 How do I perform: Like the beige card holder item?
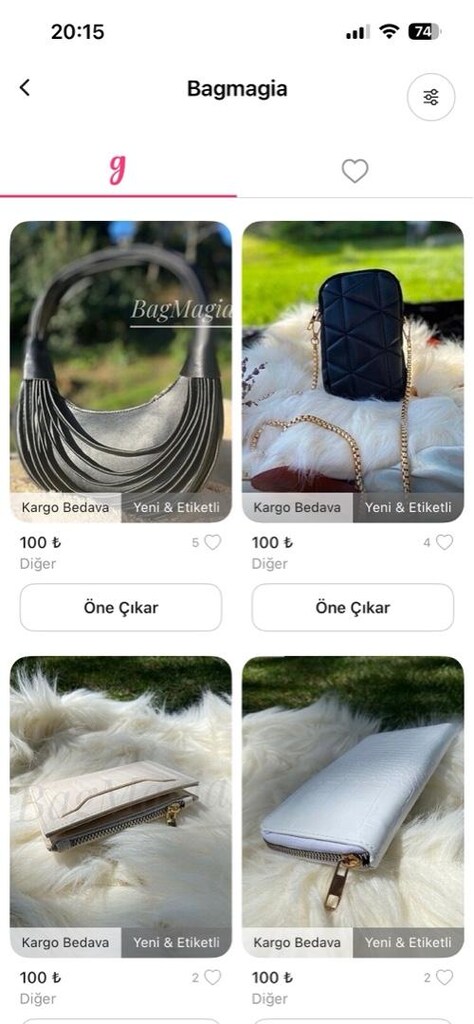coord(213,977)
